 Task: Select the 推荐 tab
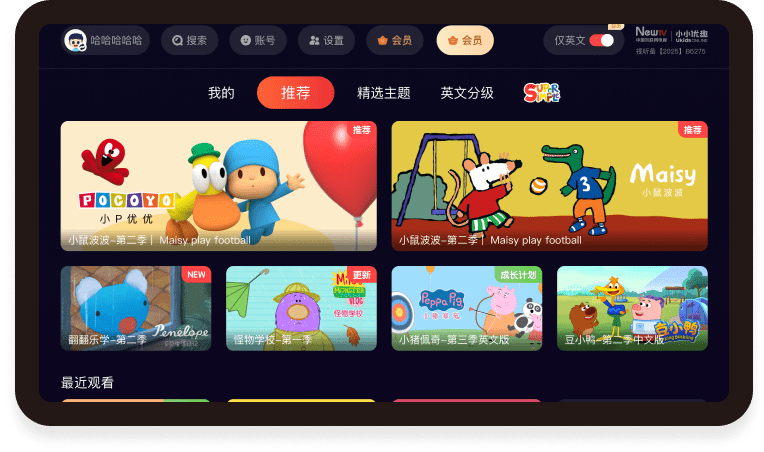click(x=295, y=93)
